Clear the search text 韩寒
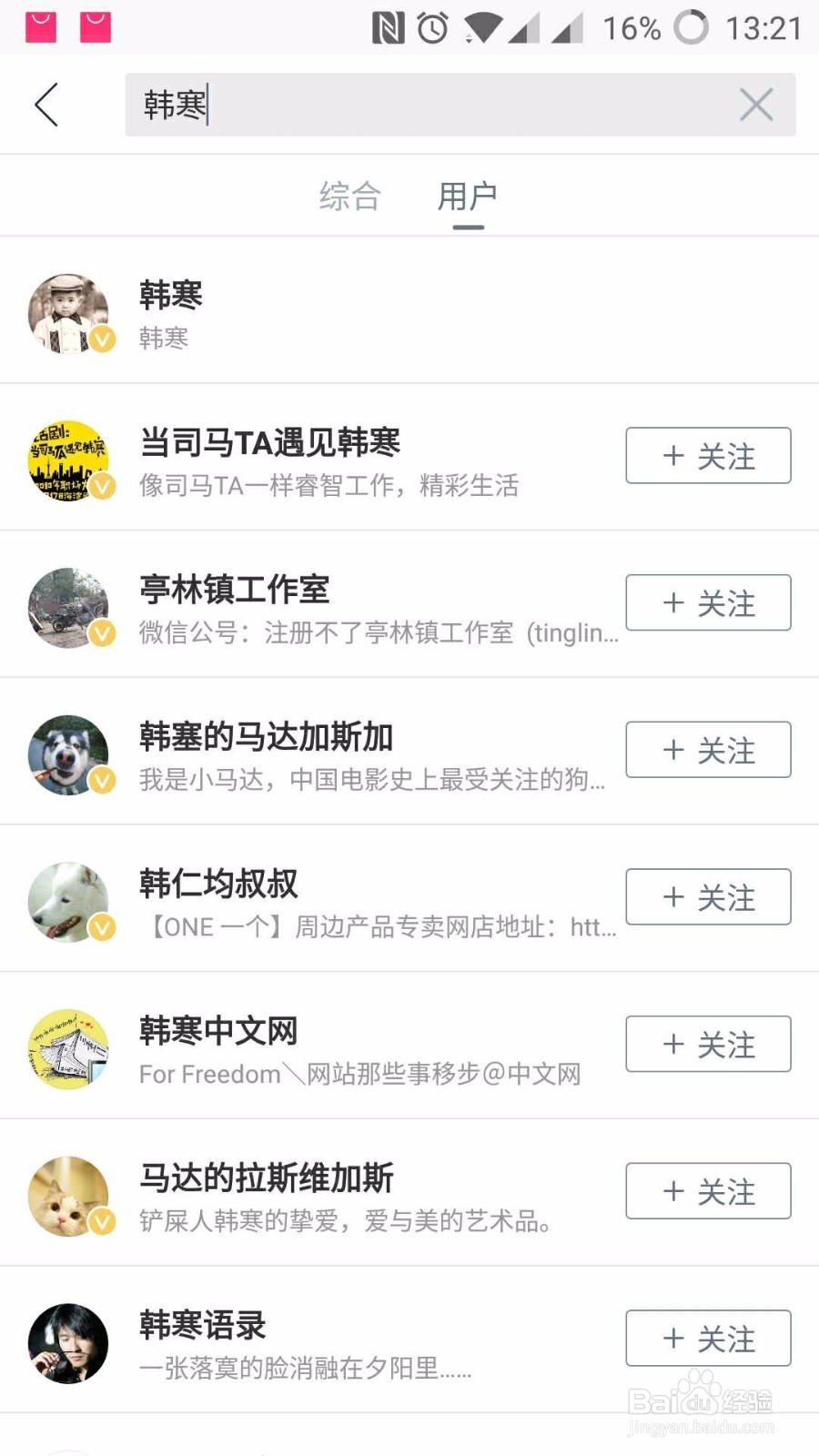The width and height of the screenshot is (819, 1456). tap(756, 105)
